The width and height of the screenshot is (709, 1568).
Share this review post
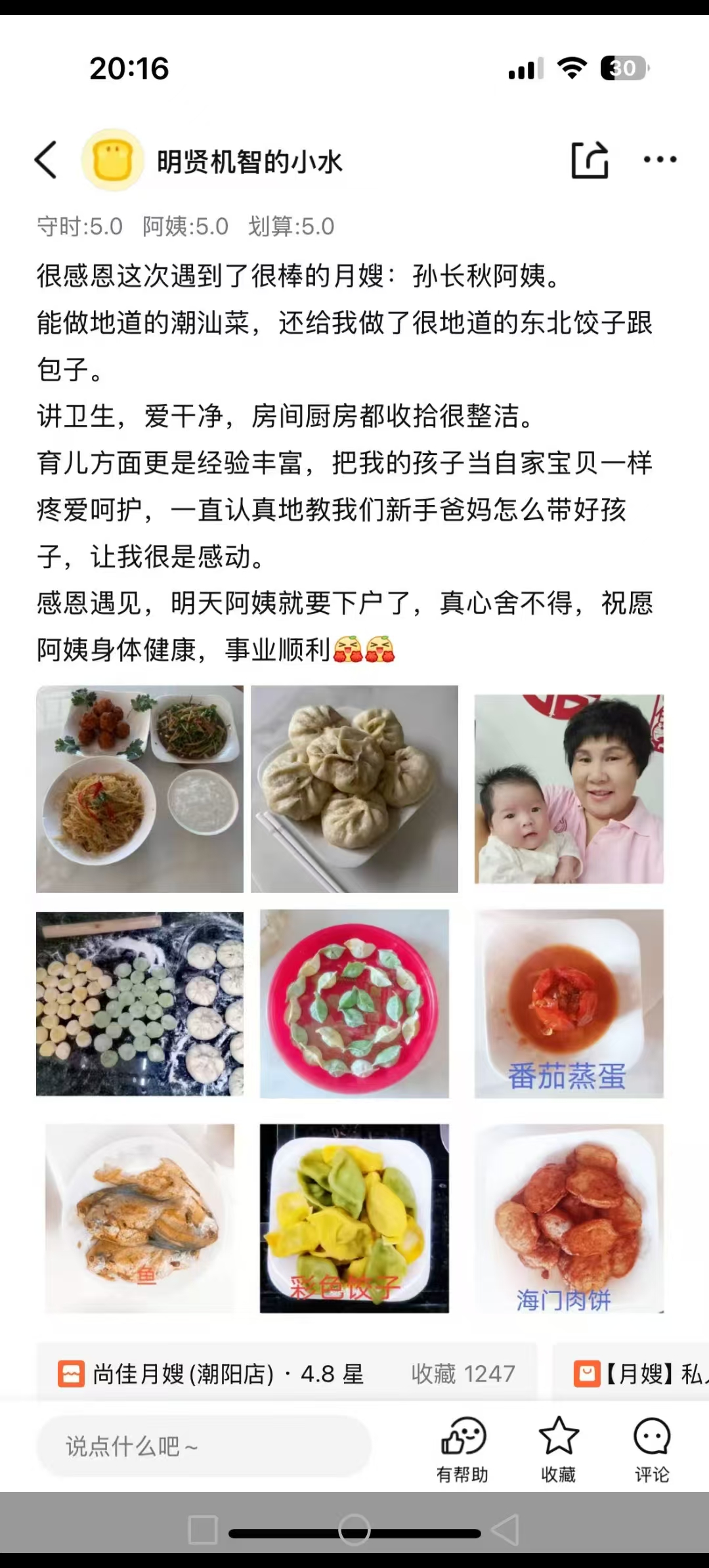[x=589, y=160]
